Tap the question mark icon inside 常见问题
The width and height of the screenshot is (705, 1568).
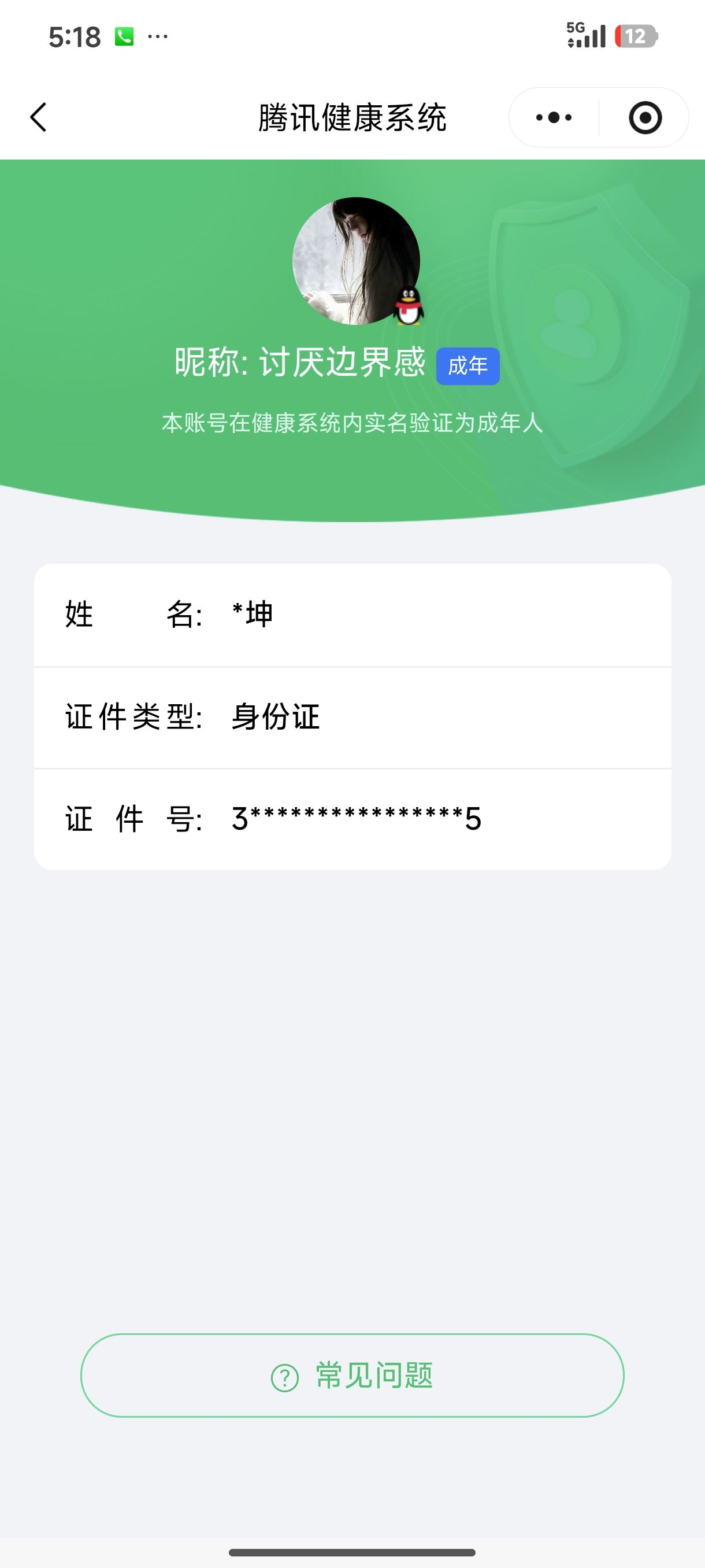tap(284, 1374)
